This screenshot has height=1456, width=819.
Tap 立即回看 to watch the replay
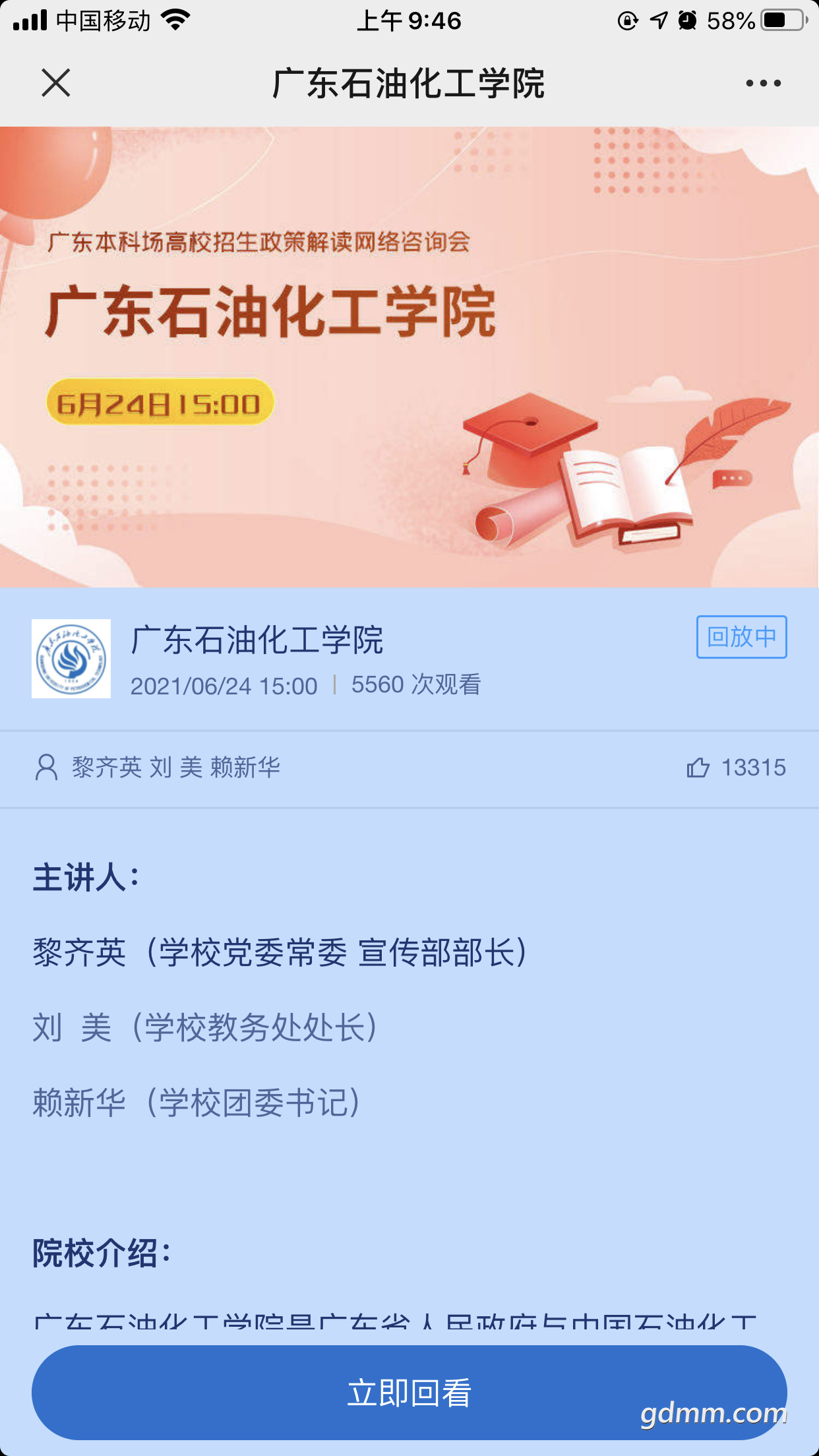coord(409,1392)
